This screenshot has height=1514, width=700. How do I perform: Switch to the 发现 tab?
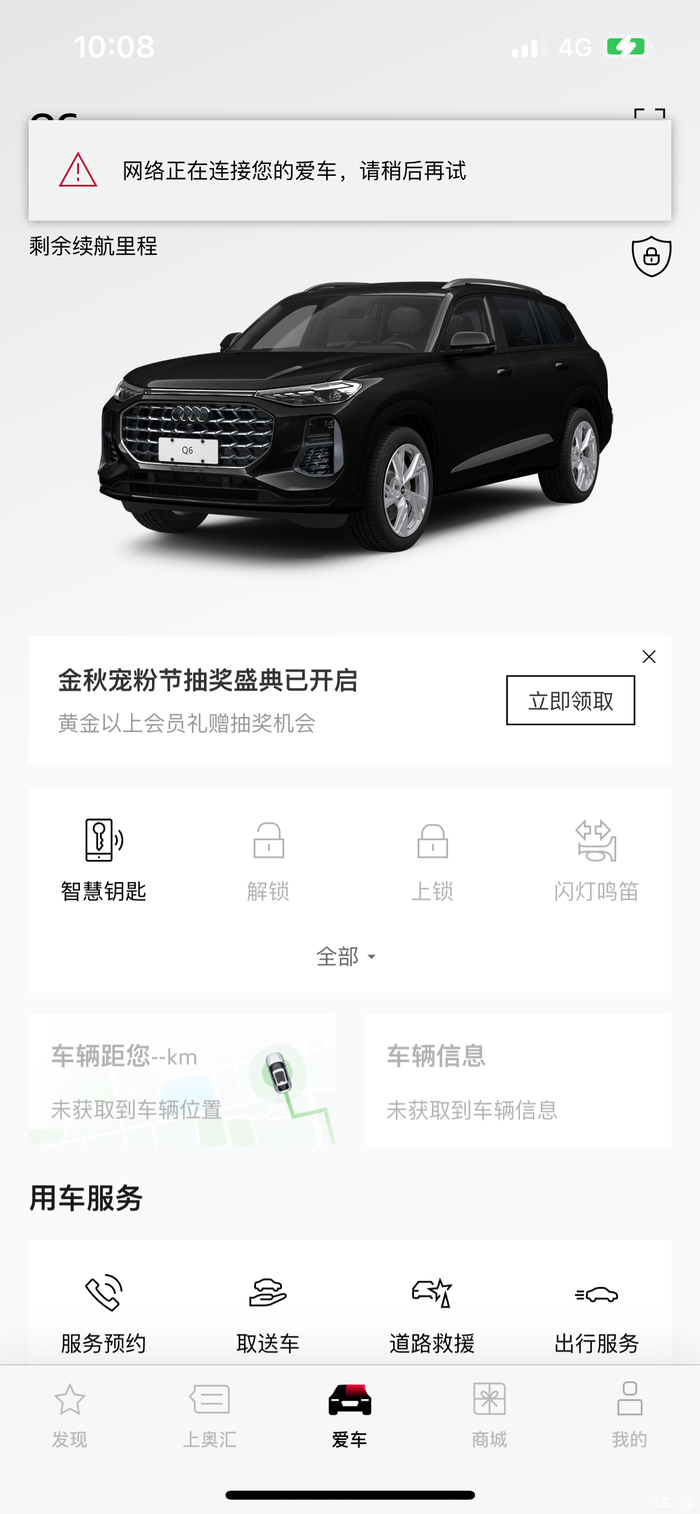[70, 1414]
